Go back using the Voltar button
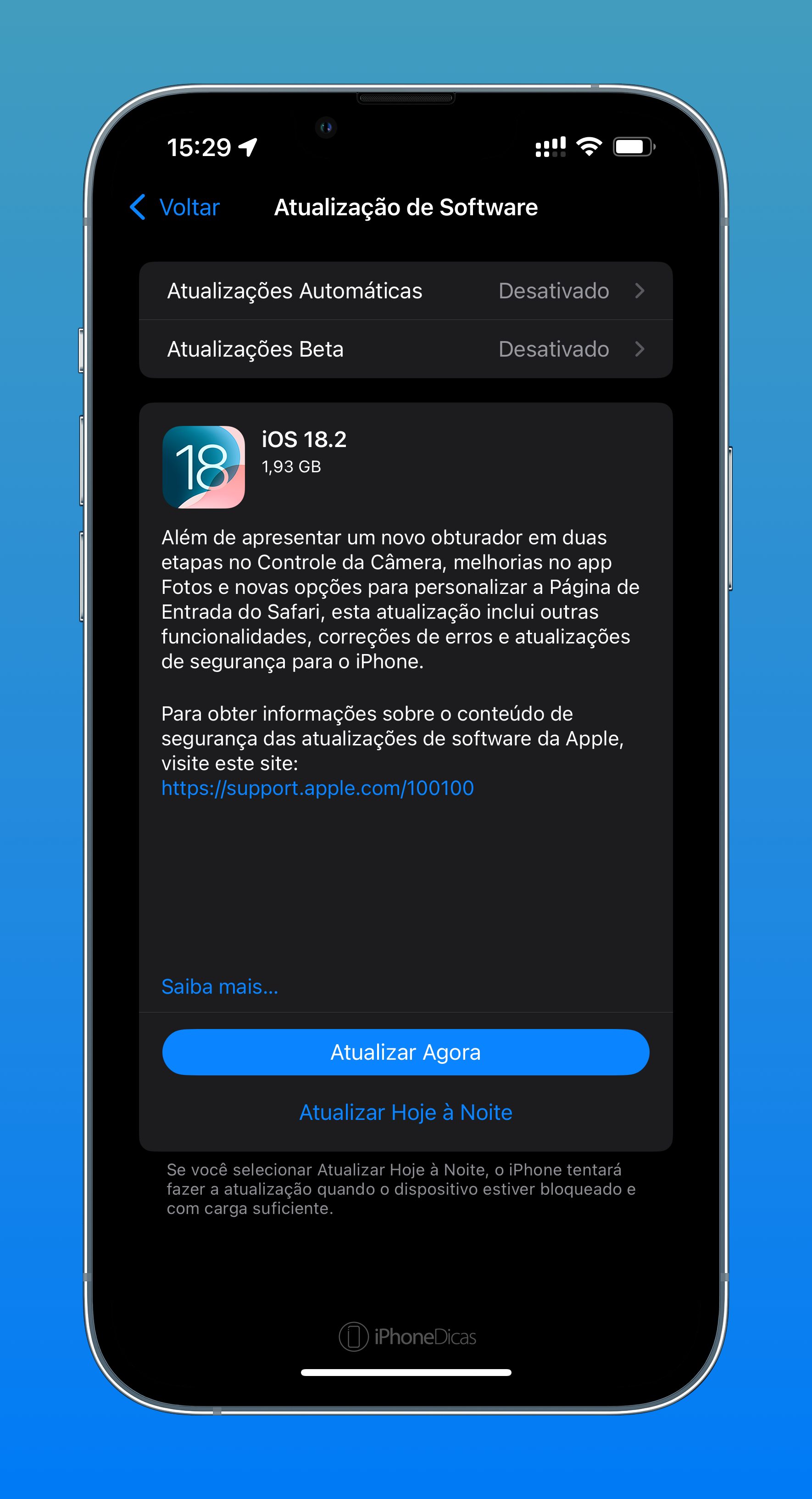Screen dimensions: 812x1499 click(174, 207)
